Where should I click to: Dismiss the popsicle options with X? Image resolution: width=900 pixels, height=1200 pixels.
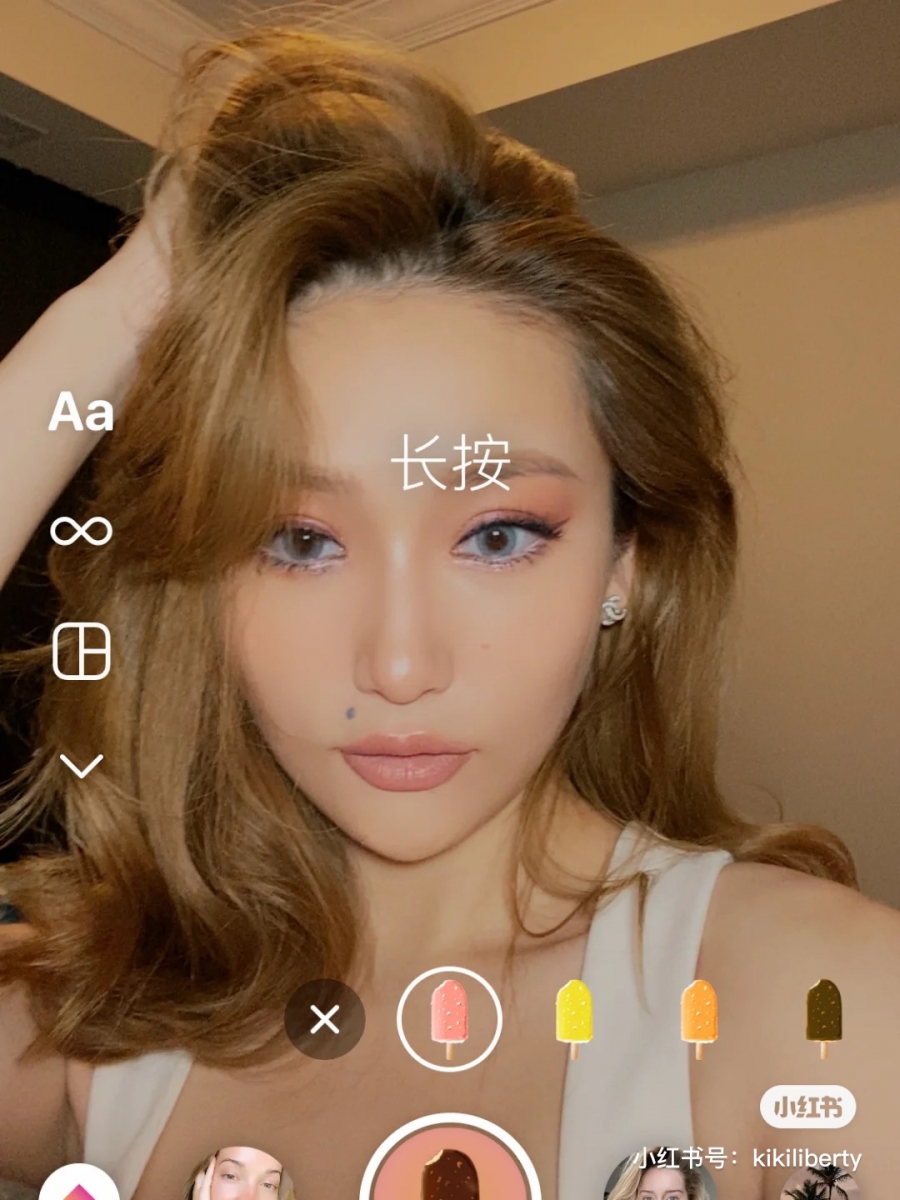(325, 1020)
